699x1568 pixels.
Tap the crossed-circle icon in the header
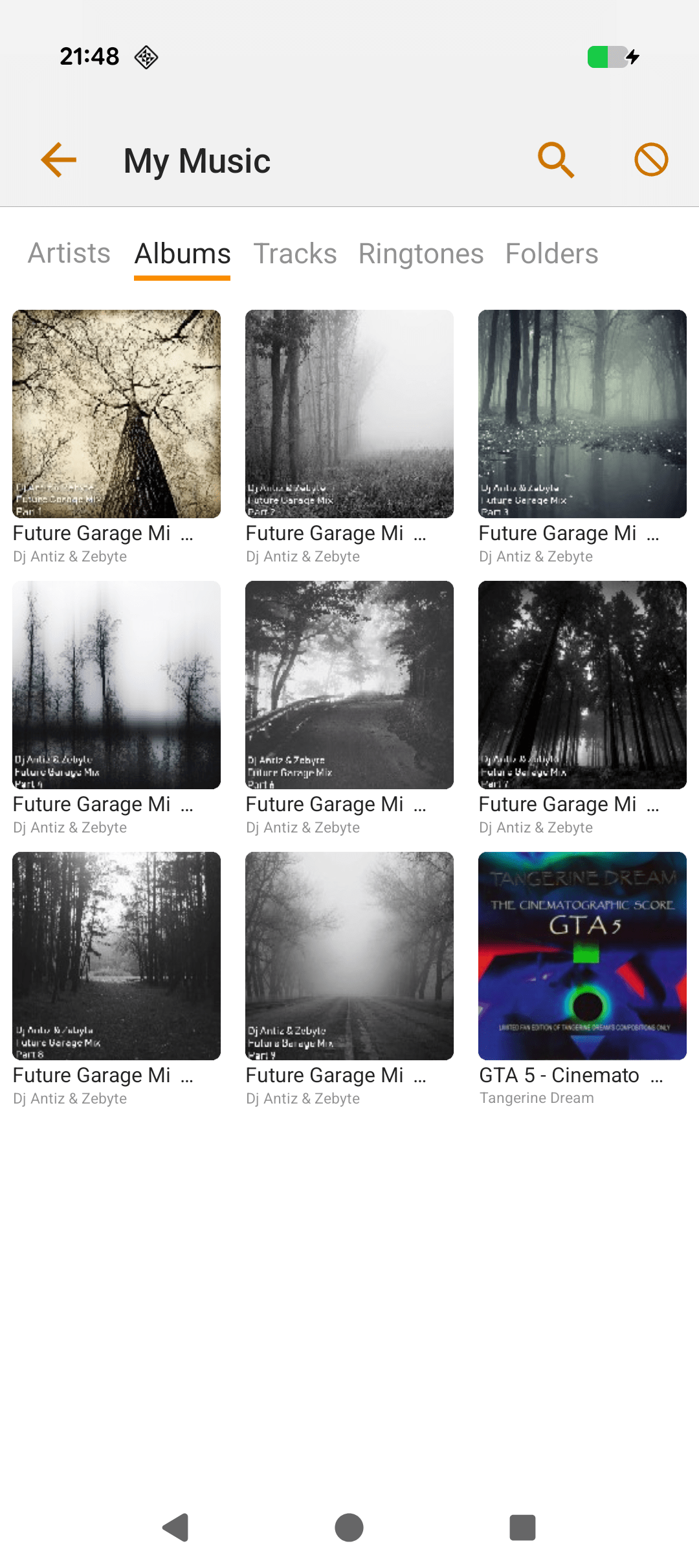coord(650,160)
